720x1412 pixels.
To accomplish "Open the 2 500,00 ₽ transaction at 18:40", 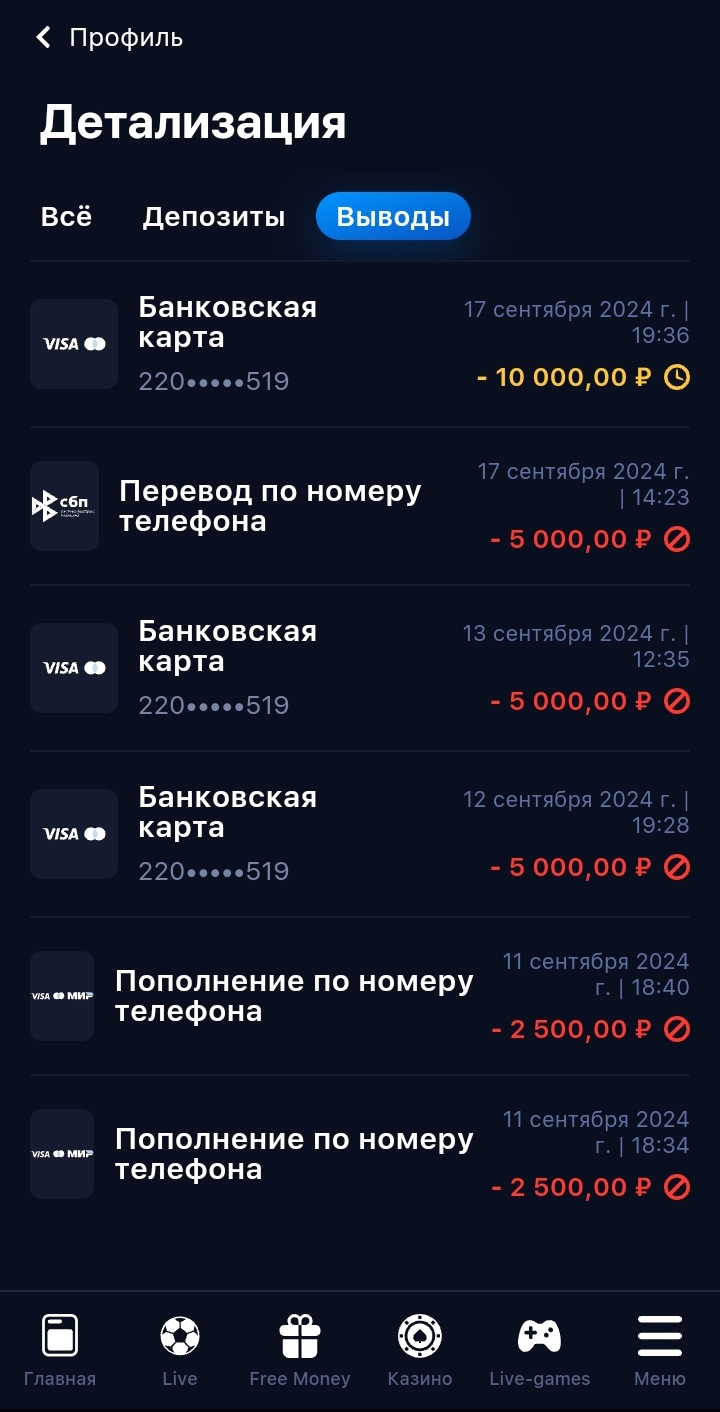I will (360, 996).
